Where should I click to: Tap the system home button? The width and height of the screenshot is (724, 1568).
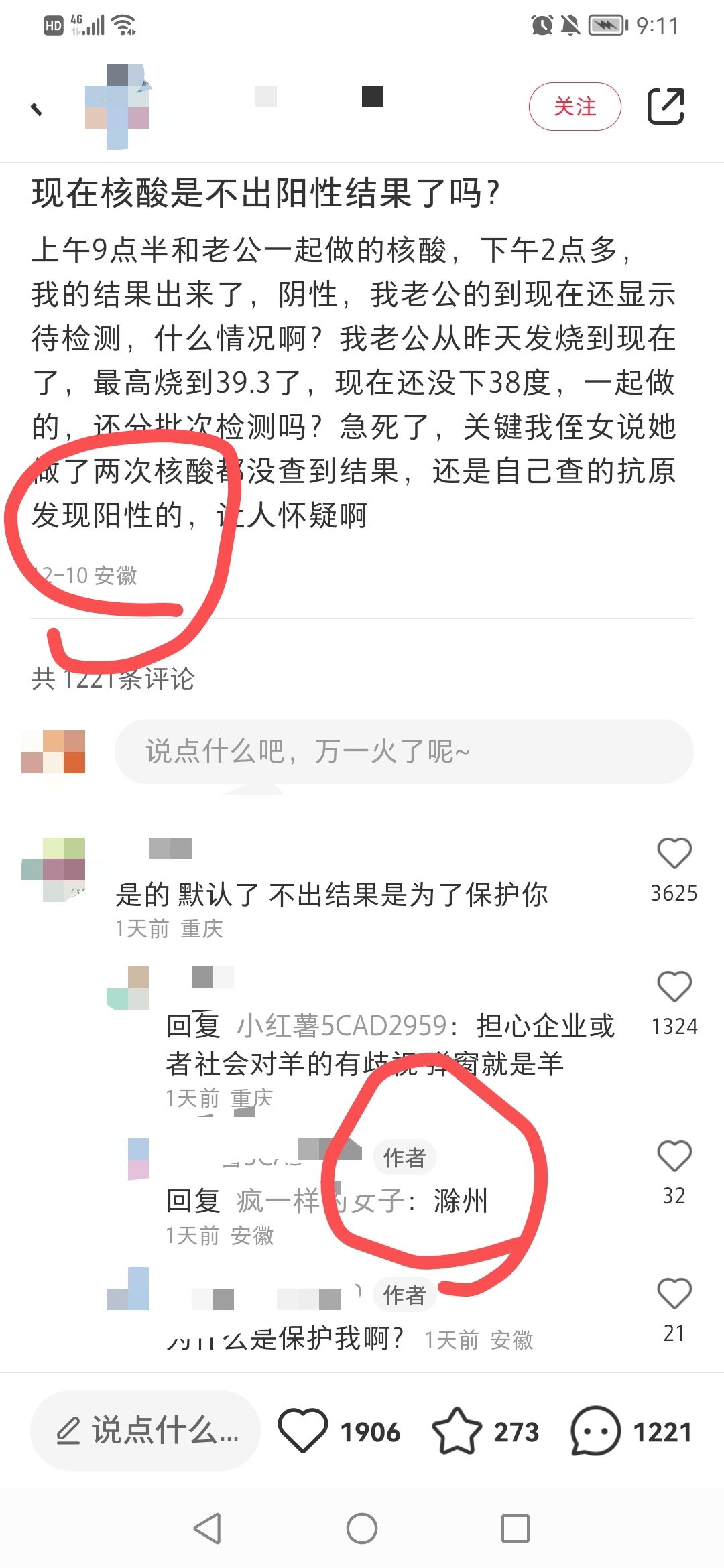(362, 1528)
